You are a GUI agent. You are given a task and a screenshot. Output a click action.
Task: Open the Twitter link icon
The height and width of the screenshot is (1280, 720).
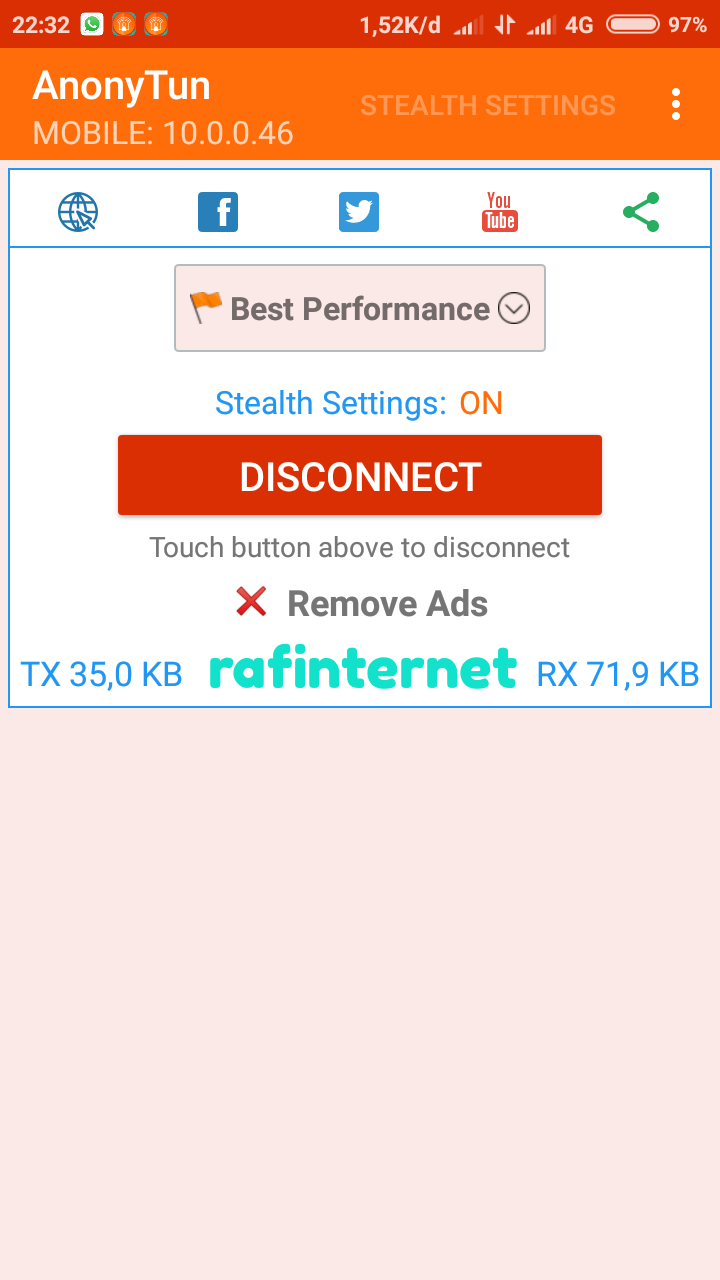click(359, 212)
